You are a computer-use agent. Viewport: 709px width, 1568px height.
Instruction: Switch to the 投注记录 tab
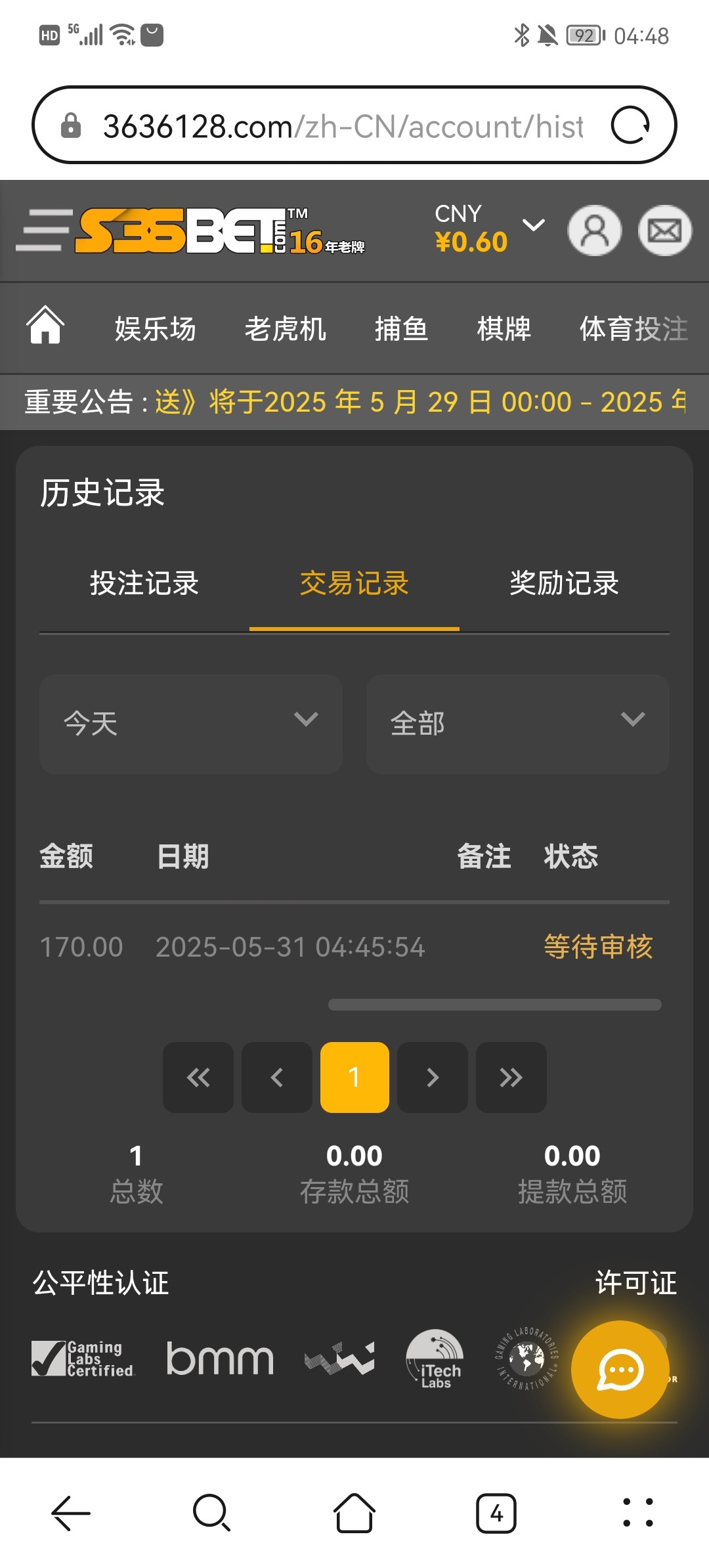(144, 583)
